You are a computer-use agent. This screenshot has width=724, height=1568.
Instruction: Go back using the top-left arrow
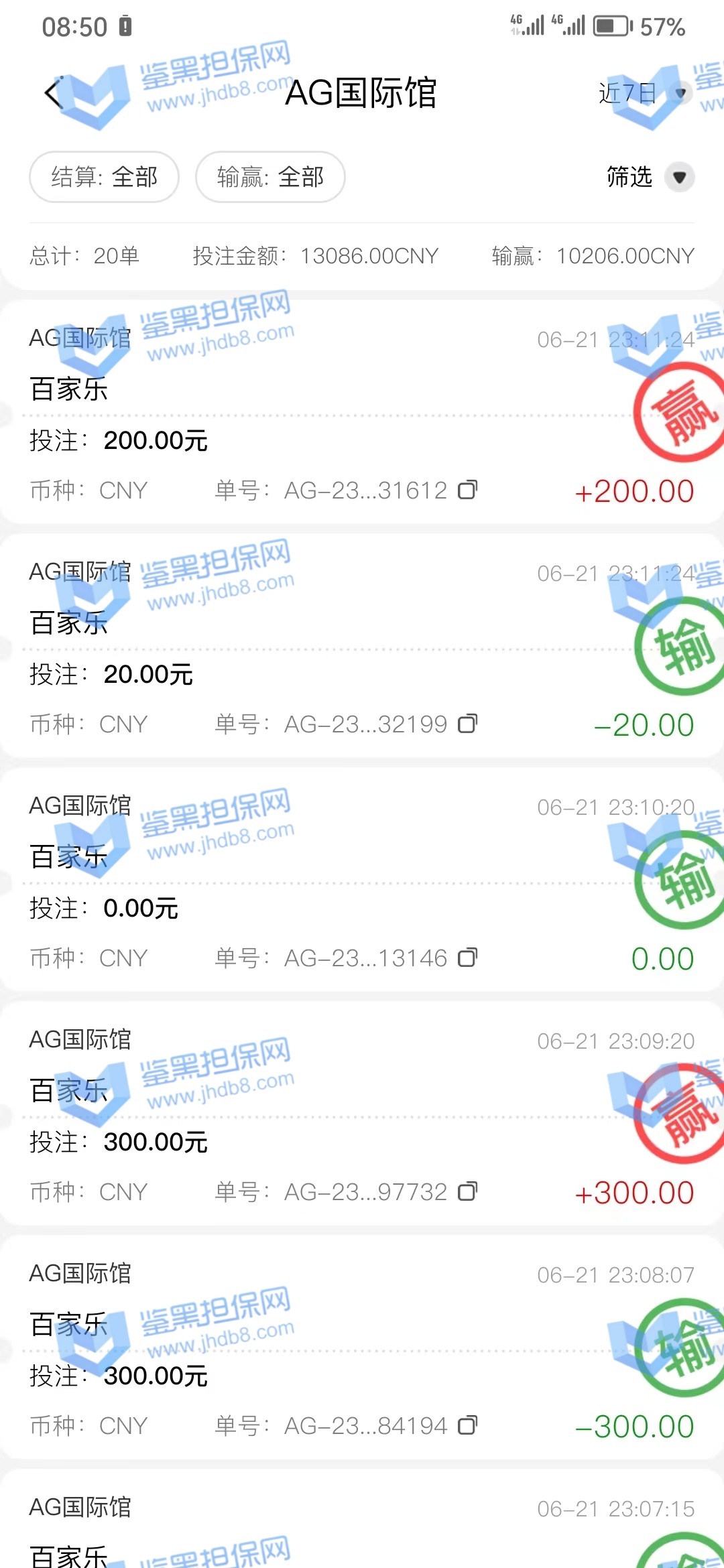point(54,92)
